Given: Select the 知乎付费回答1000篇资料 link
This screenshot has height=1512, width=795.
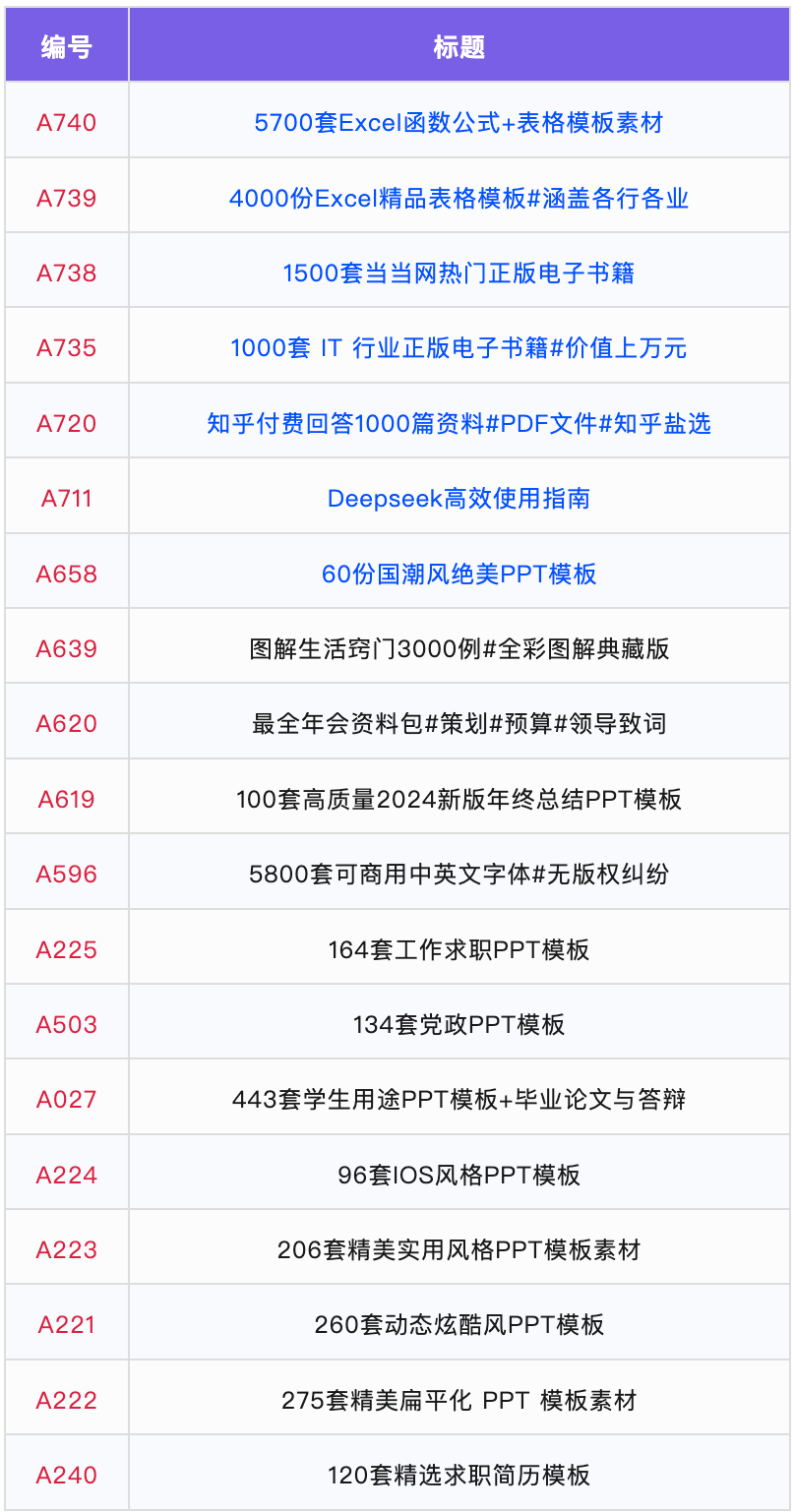Looking at the screenshot, I should click(459, 423).
